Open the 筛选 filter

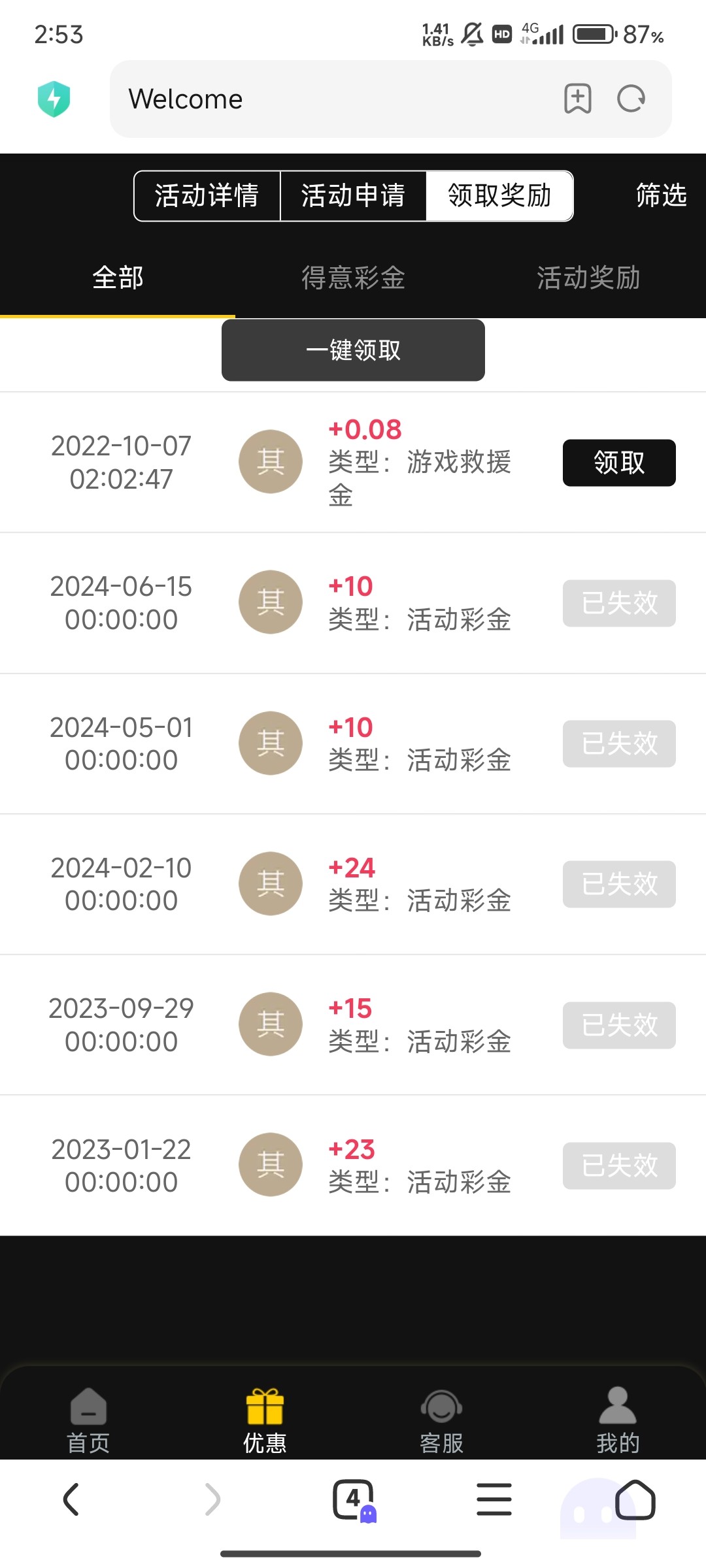tap(661, 195)
